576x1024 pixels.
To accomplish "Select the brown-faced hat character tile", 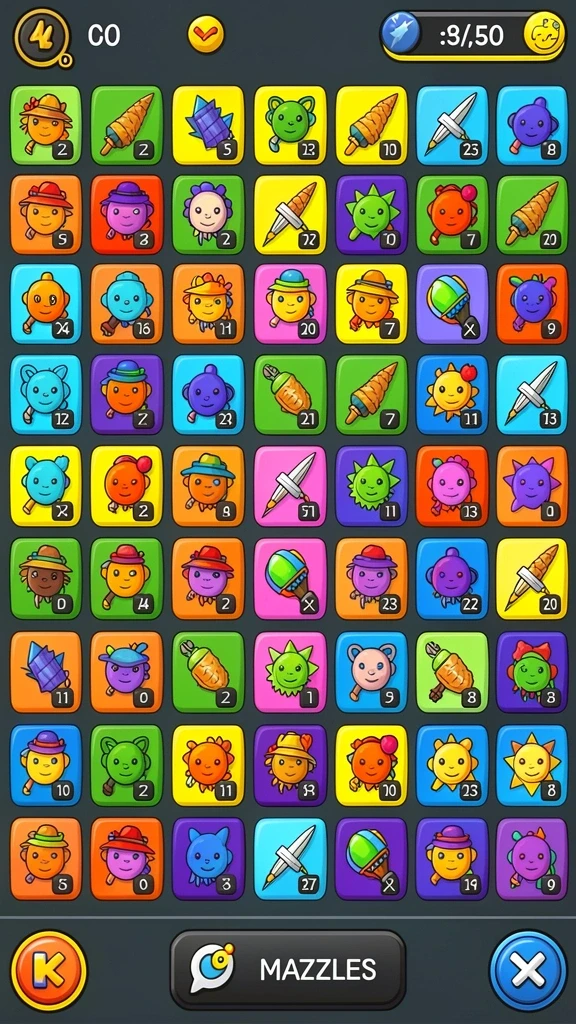I will (46, 578).
